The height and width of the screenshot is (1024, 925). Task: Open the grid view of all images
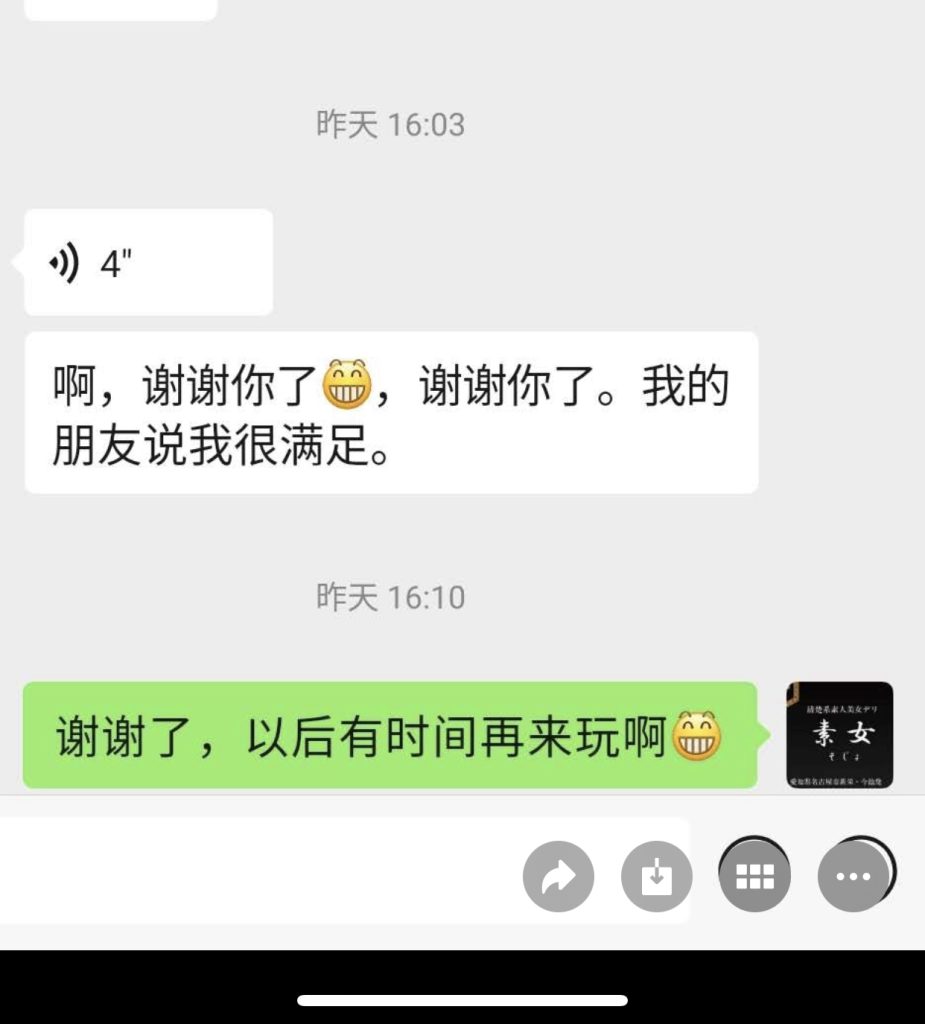pos(755,877)
